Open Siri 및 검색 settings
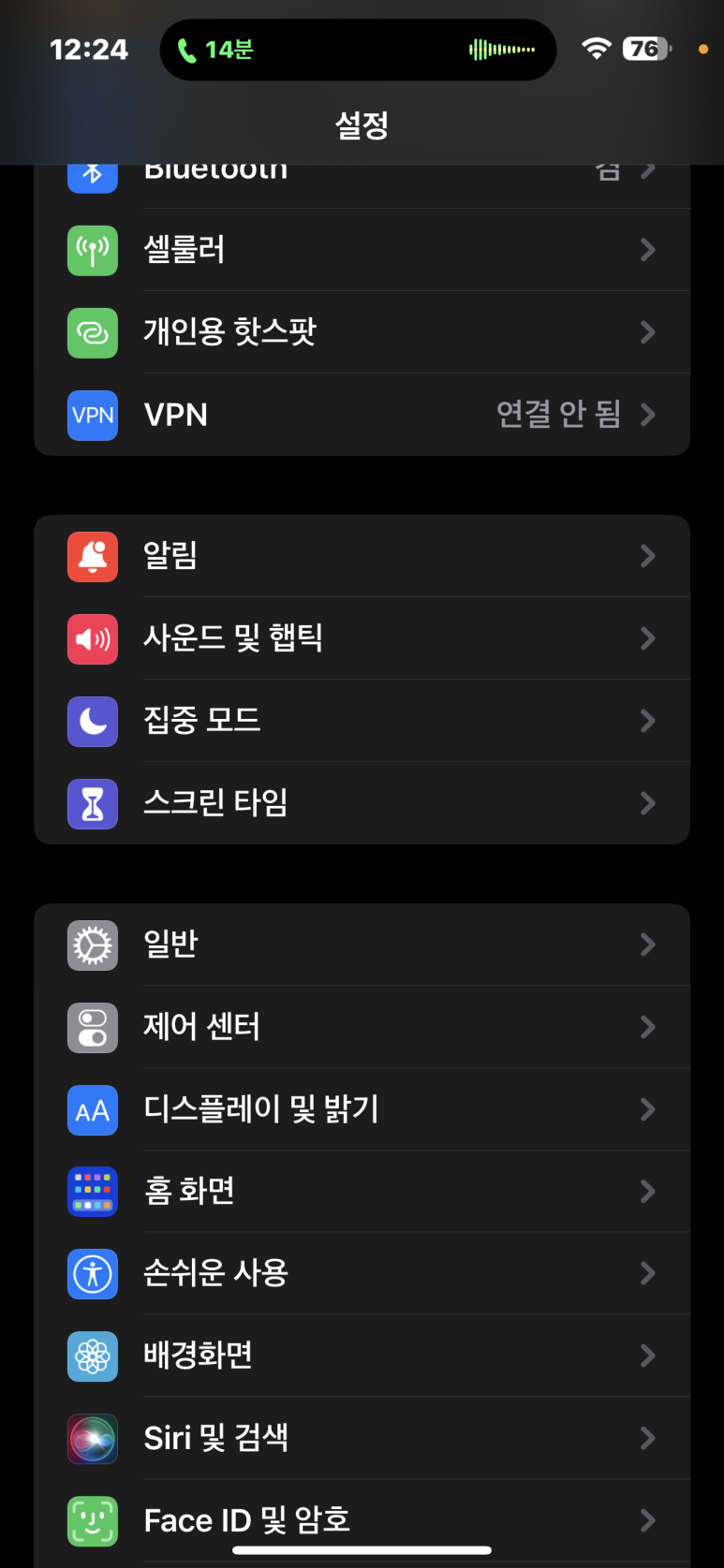 (361, 1438)
